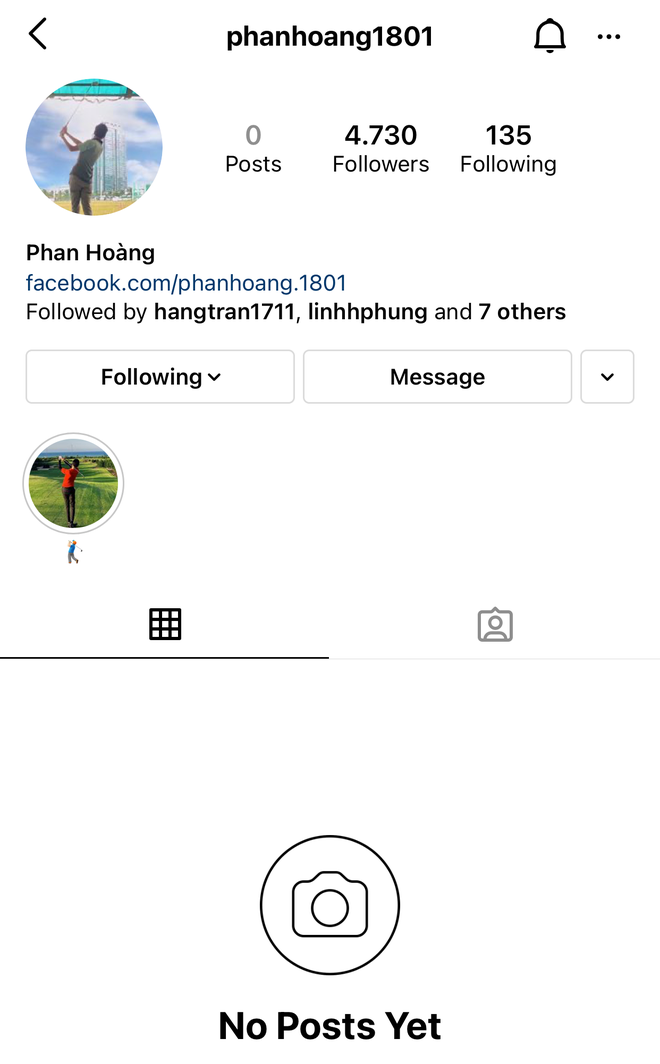Tap the Following button to manage follow status
The image size is (660, 1064).
160,377
